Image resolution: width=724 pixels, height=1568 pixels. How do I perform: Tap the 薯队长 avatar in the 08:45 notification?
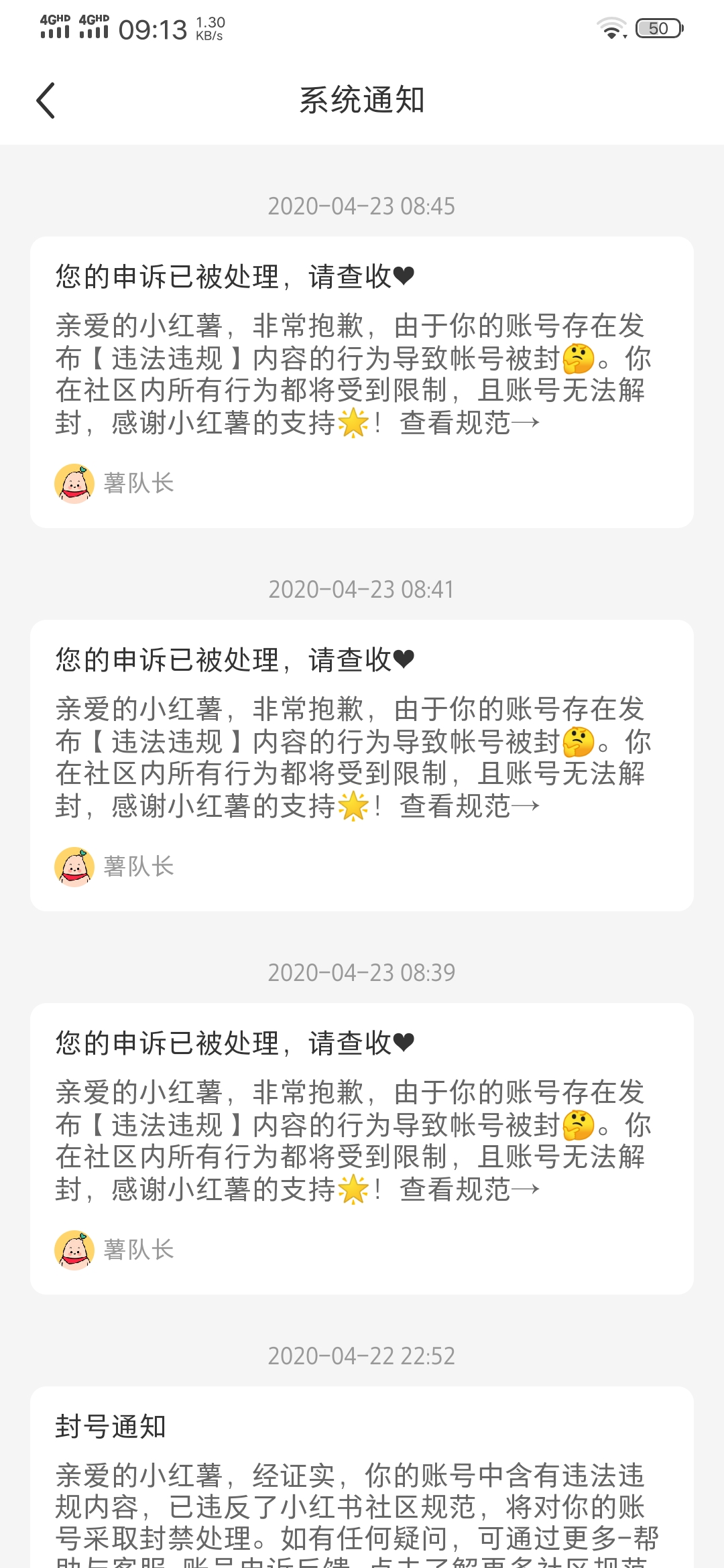[x=74, y=483]
